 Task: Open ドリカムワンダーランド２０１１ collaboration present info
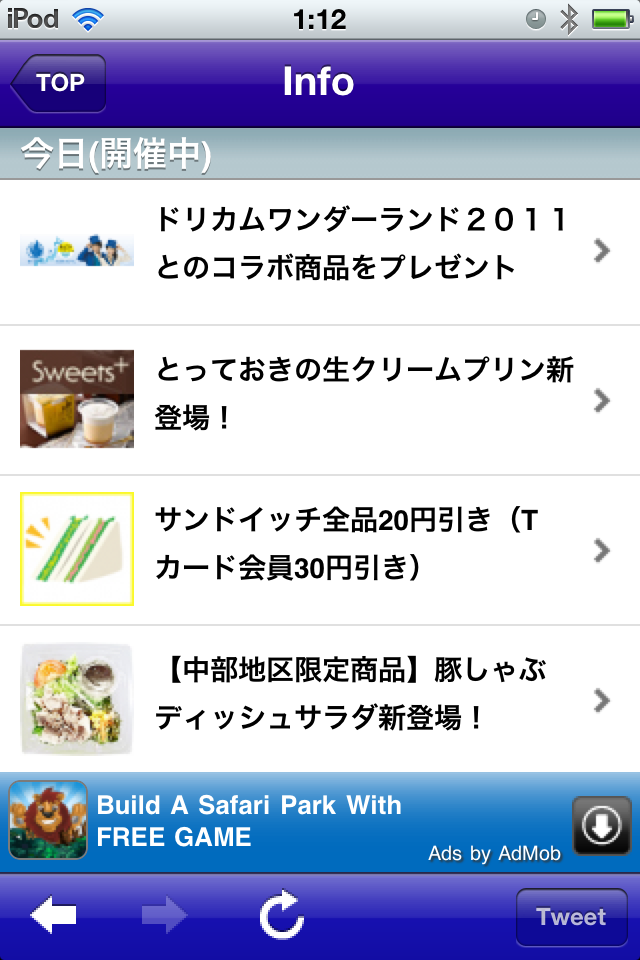point(320,250)
